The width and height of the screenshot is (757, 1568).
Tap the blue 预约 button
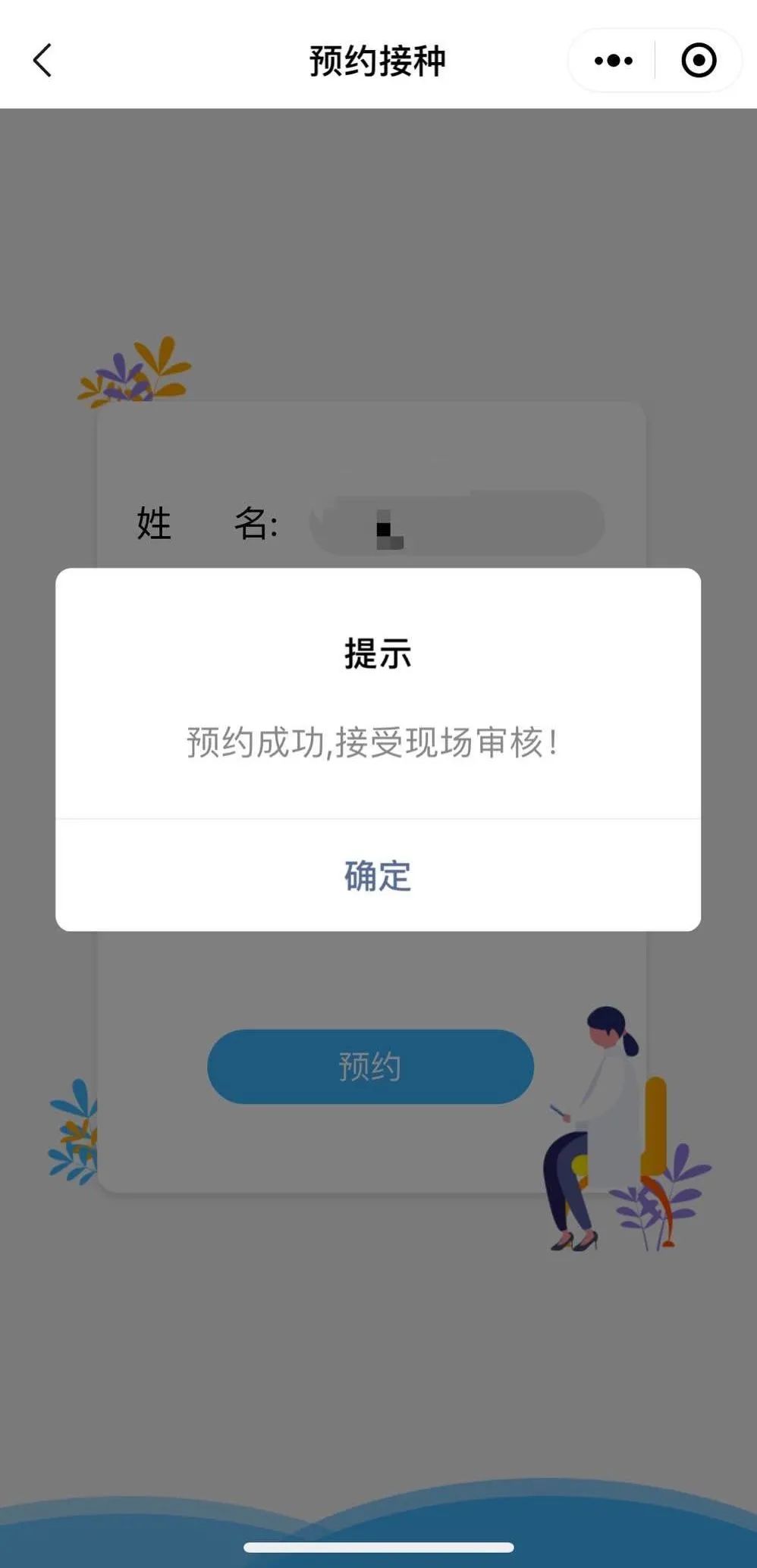[370, 1066]
